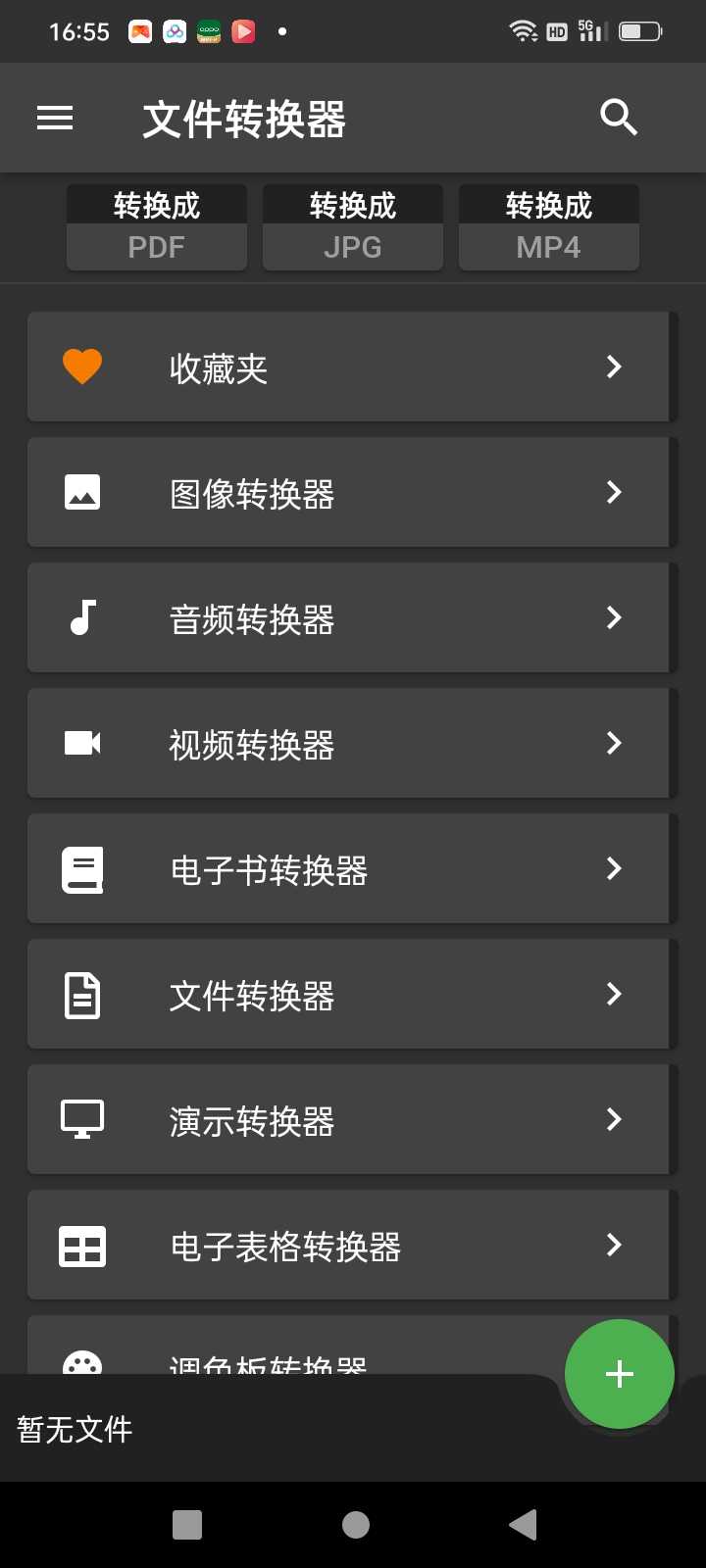706x1568 pixels.
Task: Open 电子书转换器
Action: point(349,869)
